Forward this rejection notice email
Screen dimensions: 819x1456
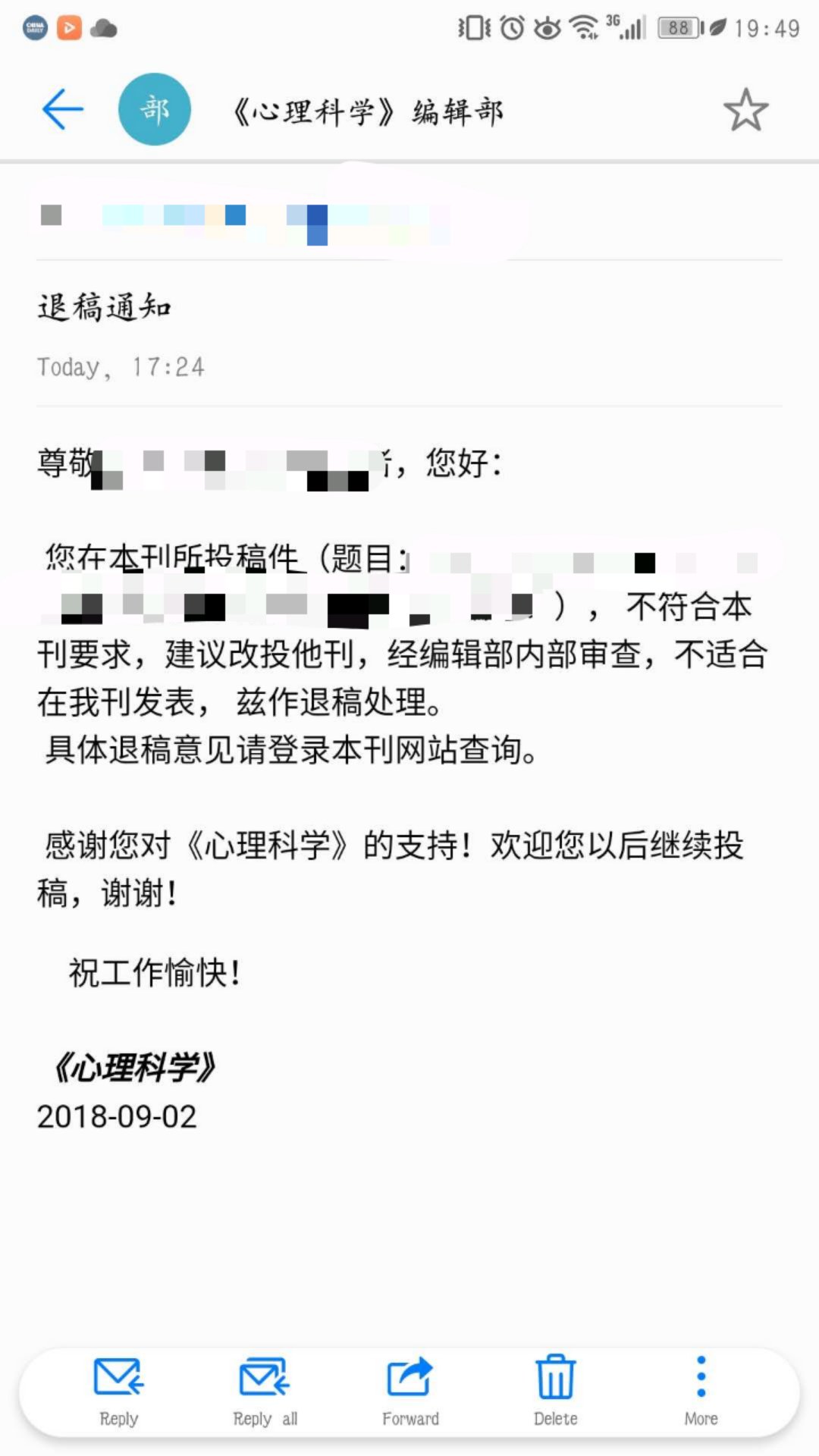coord(410,1391)
